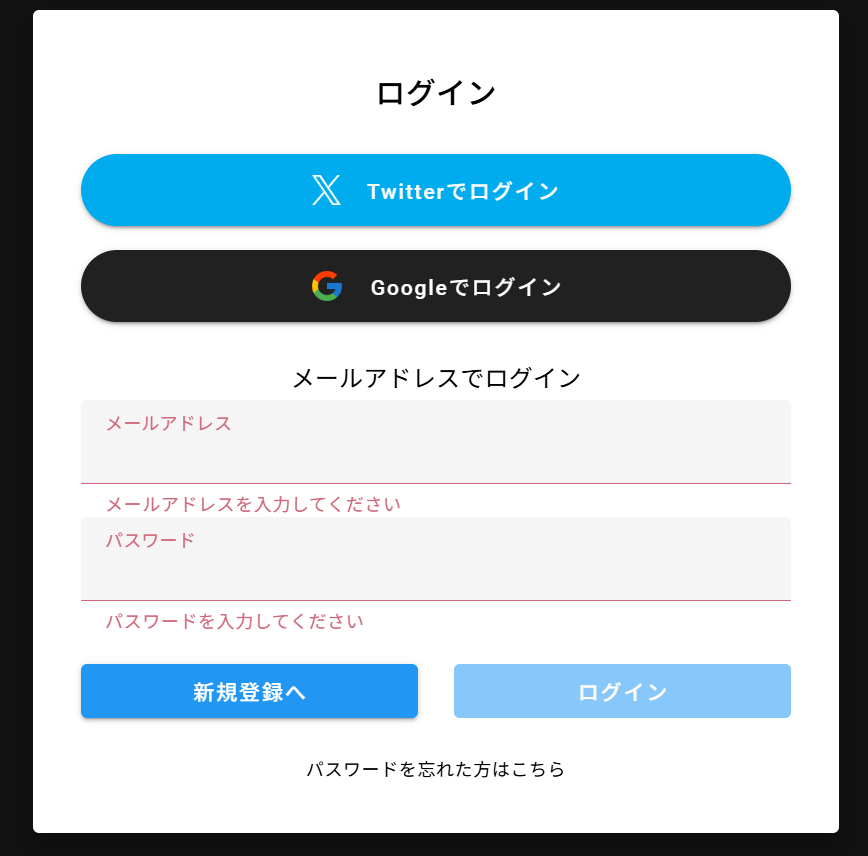The width and height of the screenshot is (868, 856).
Task: Go to registration via 新規登録へ
Action: pyautogui.click(x=249, y=691)
